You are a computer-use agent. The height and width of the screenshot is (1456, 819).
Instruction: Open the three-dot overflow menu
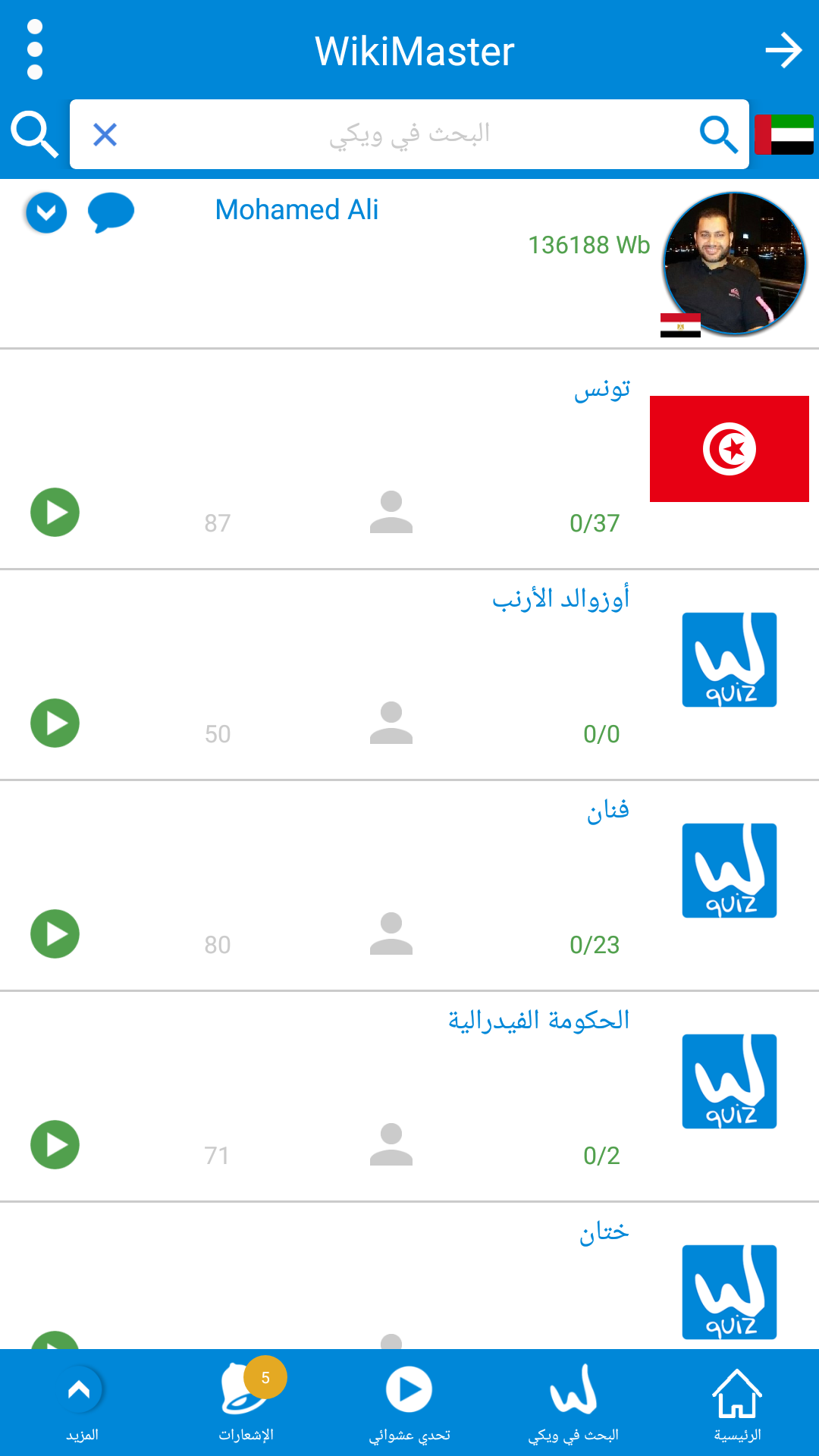click(34, 50)
